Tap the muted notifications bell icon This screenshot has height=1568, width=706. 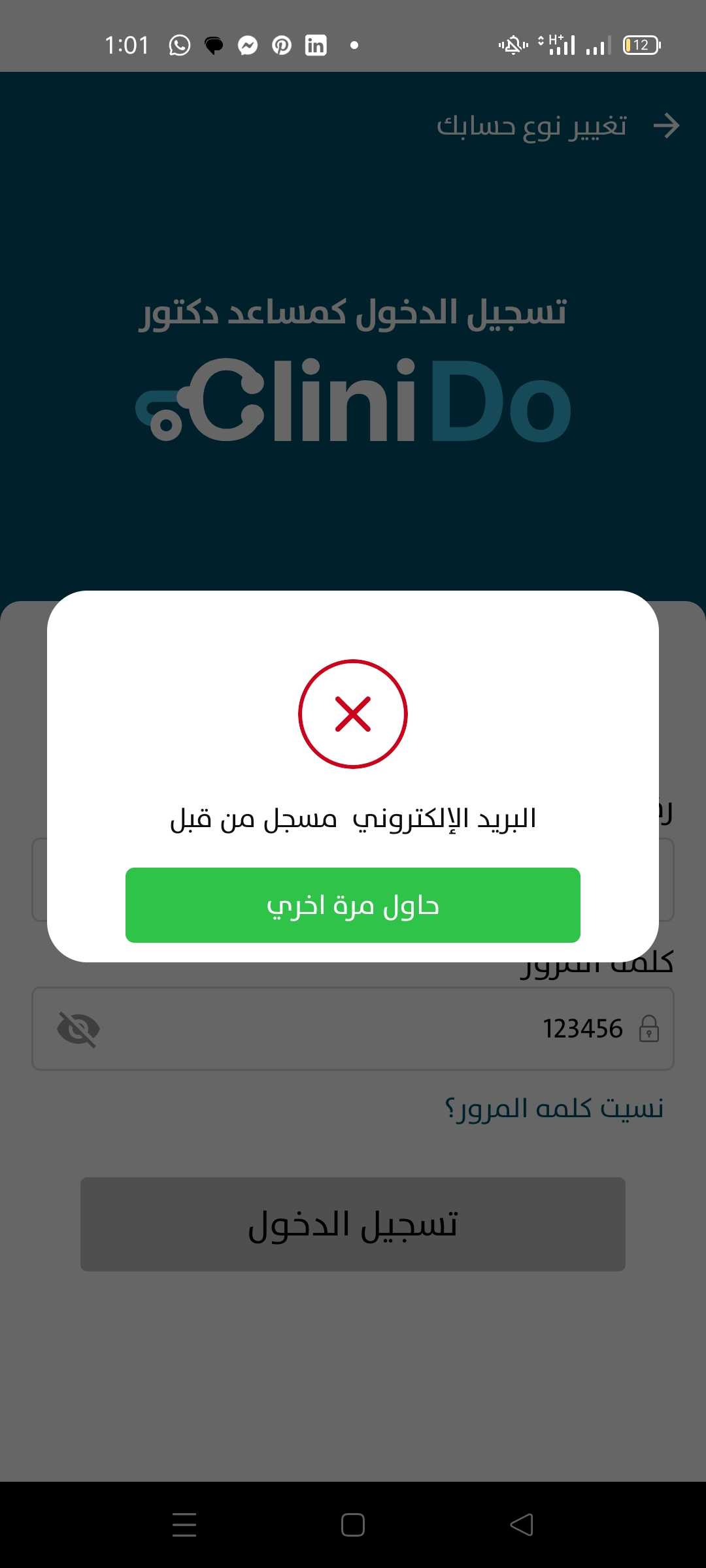(513, 44)
